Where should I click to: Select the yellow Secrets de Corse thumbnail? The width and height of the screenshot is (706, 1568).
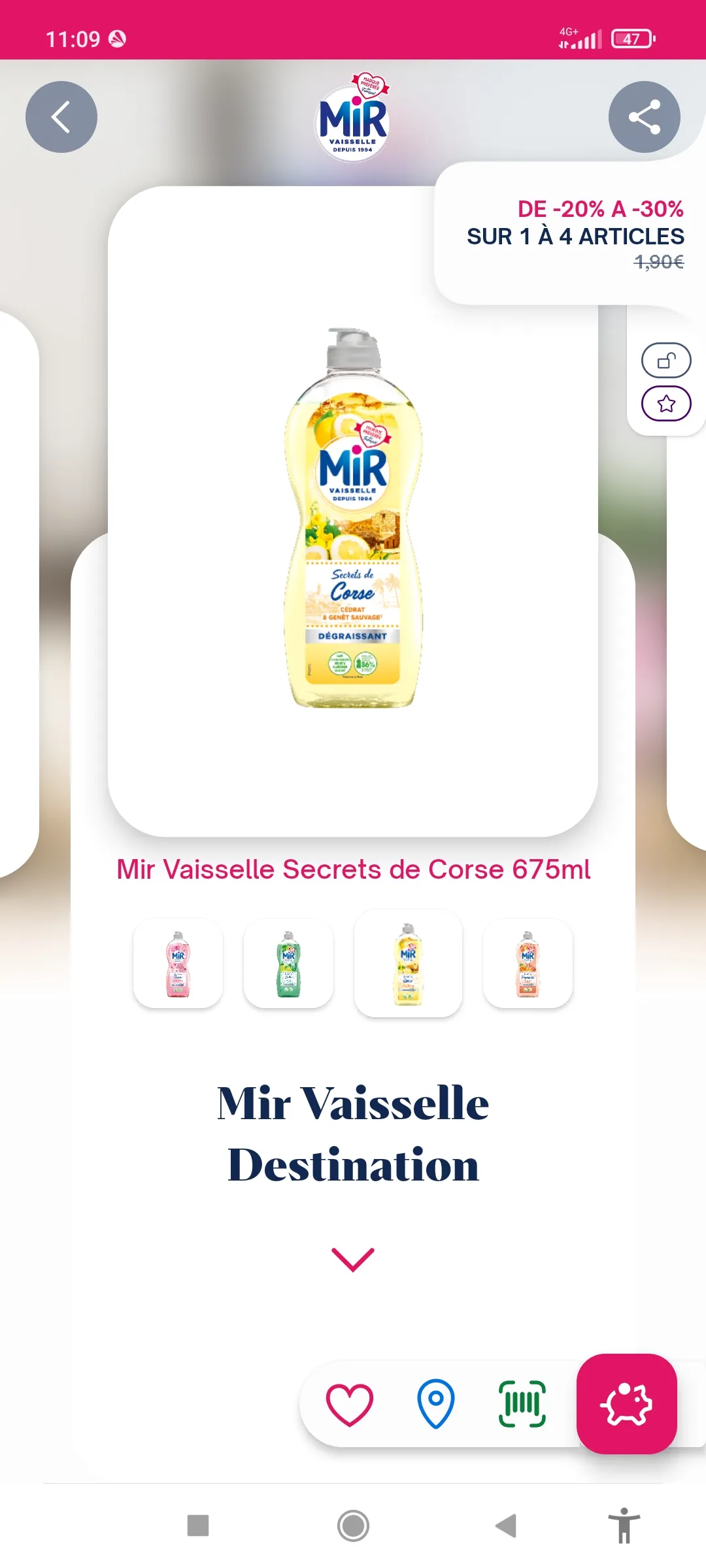point(408,964)
